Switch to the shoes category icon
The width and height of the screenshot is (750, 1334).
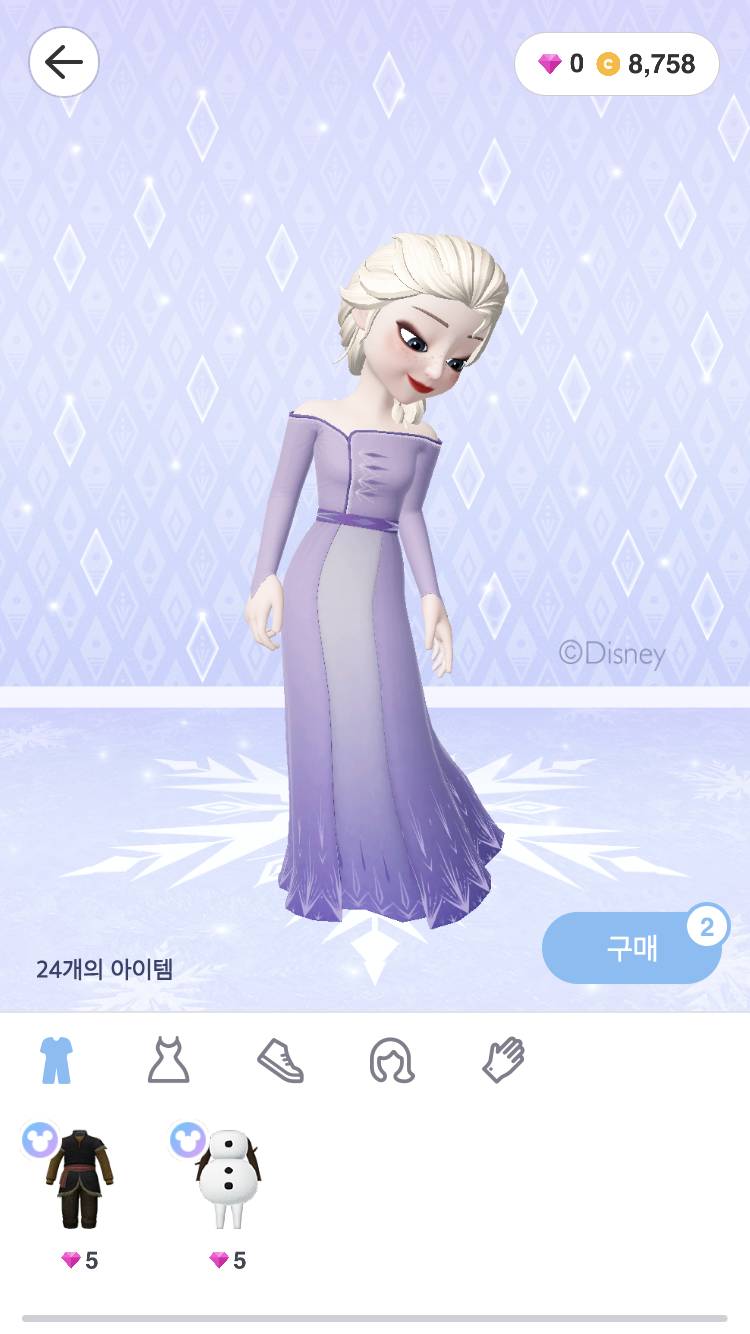280,1062
